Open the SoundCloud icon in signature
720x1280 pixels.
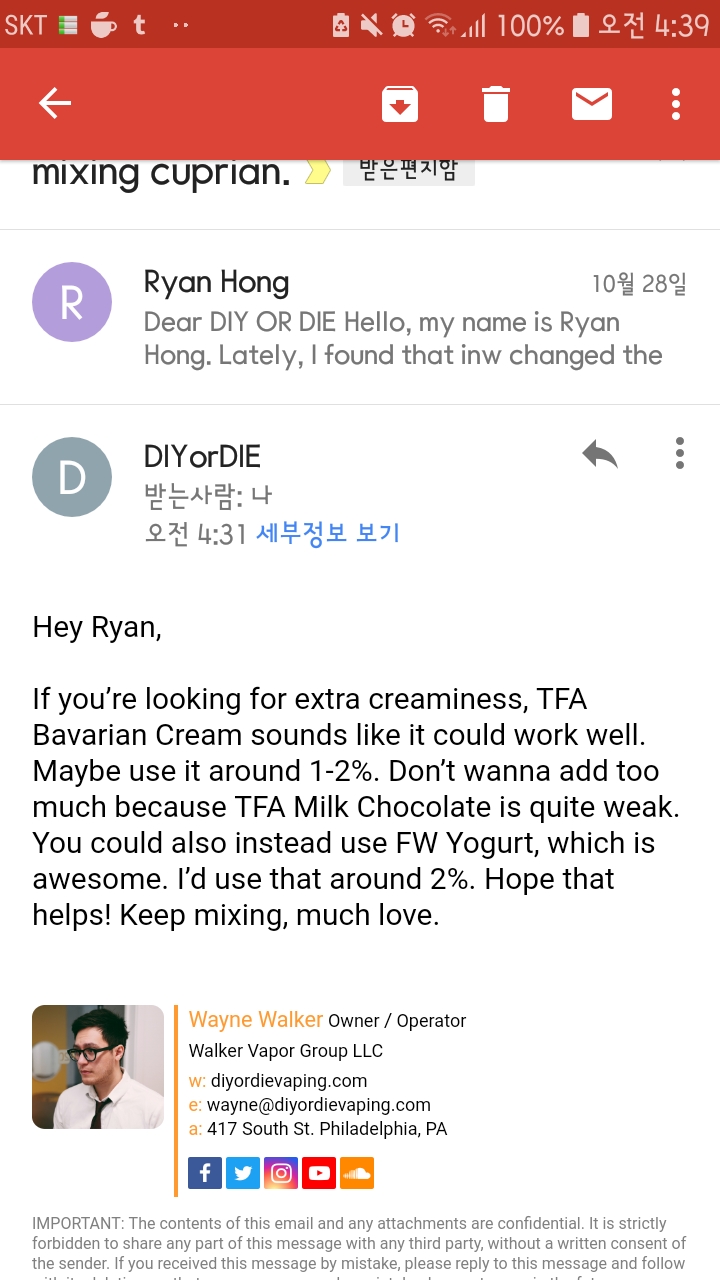(357, 1173)
